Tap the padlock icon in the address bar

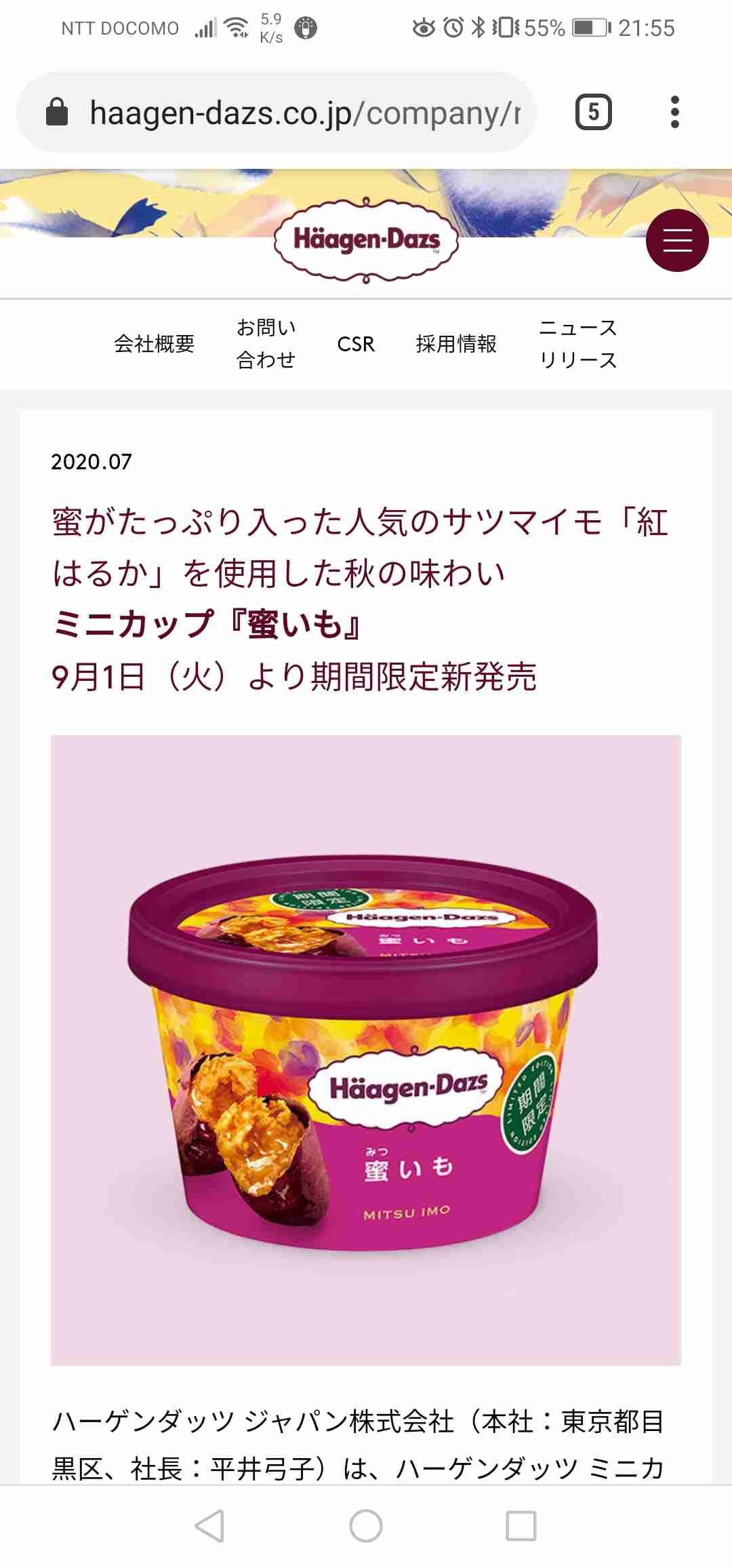pos(58,112)
